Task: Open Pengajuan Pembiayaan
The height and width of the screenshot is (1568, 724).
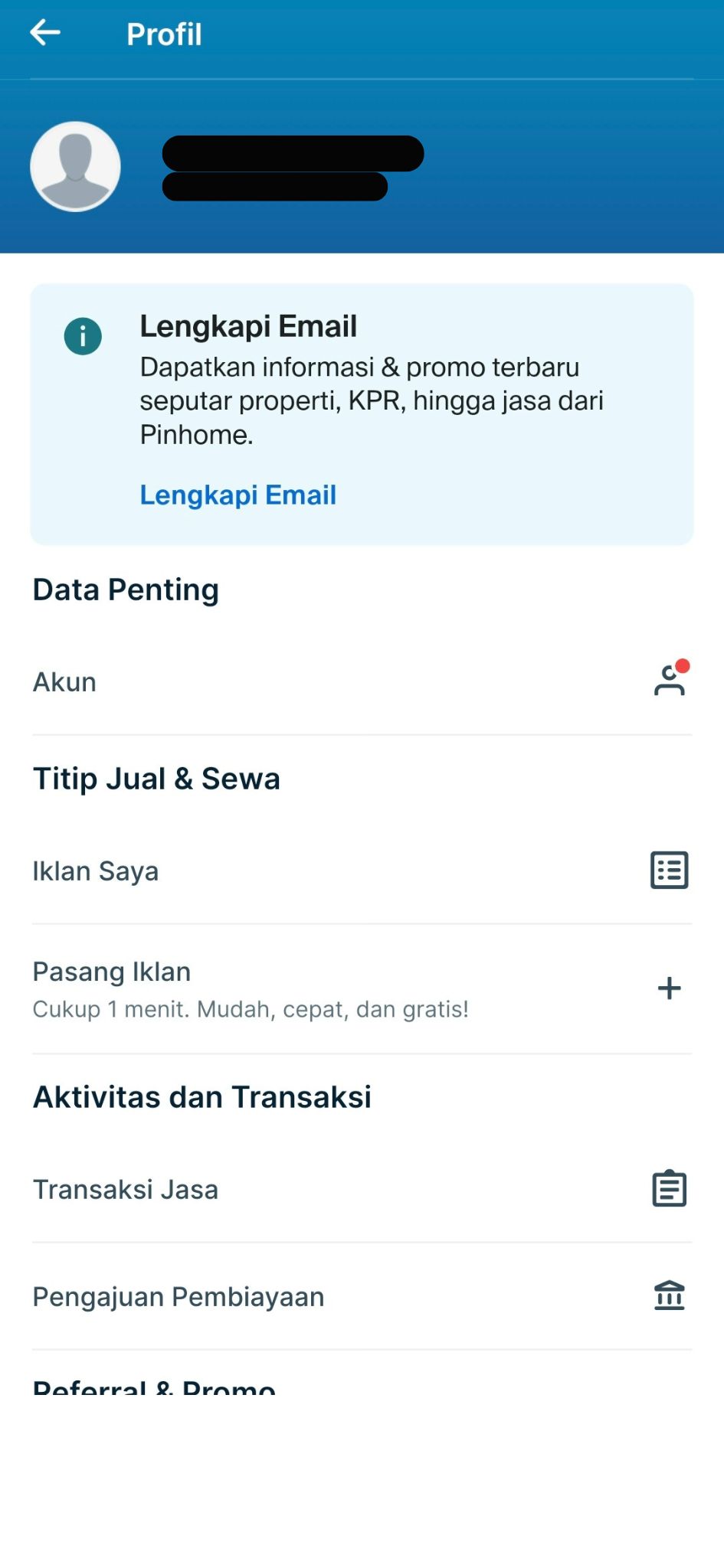Action: point(362,1296)
